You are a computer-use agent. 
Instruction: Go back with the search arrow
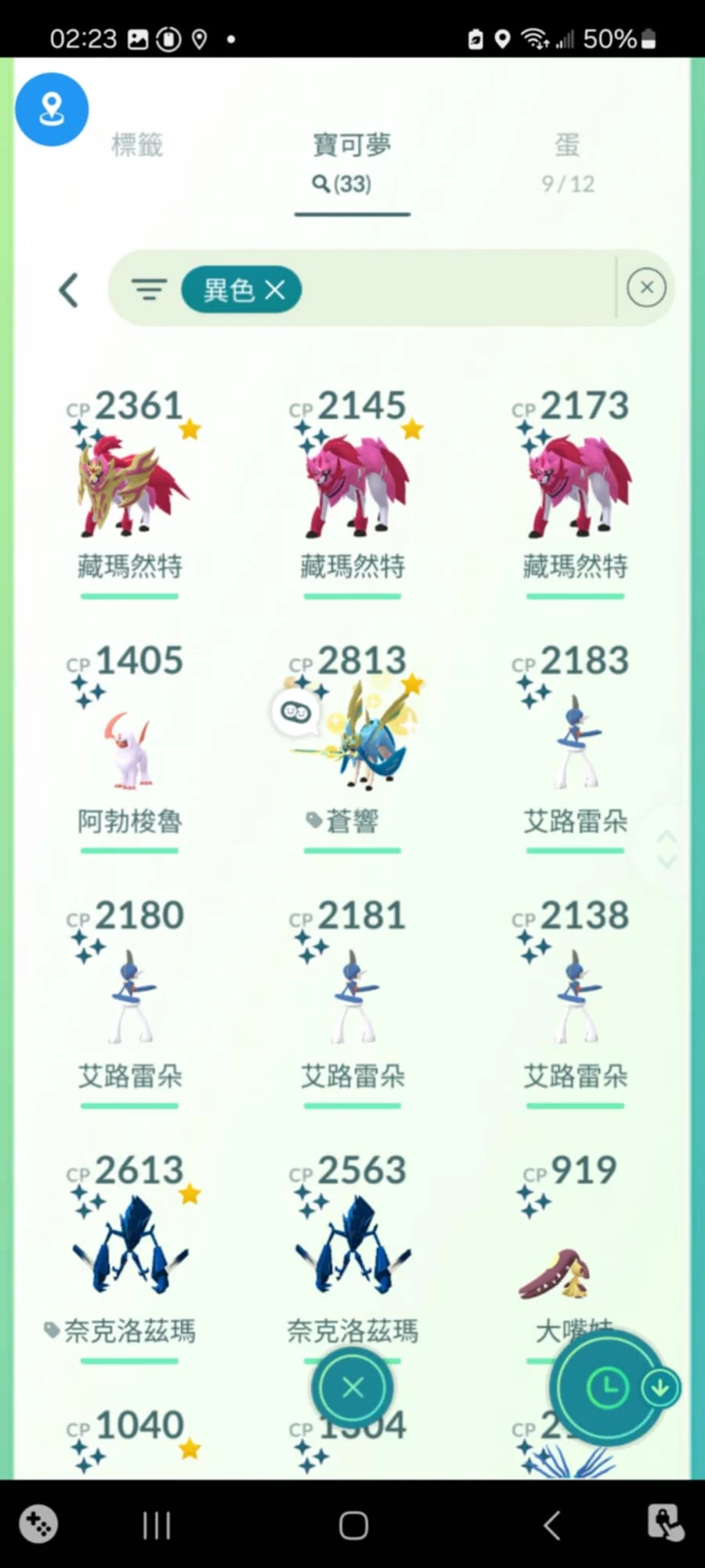pos(69,291)
